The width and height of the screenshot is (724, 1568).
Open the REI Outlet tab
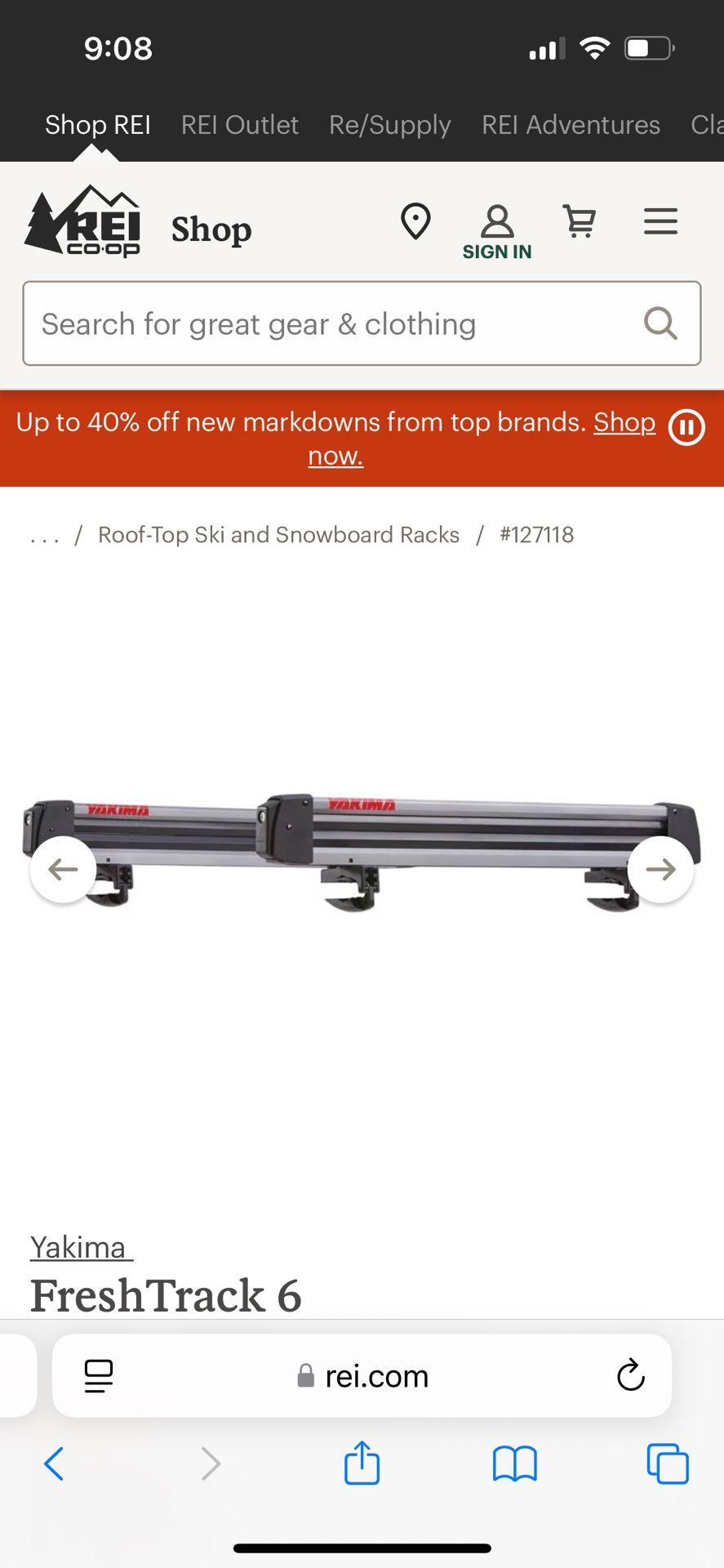tap(239, 125)
